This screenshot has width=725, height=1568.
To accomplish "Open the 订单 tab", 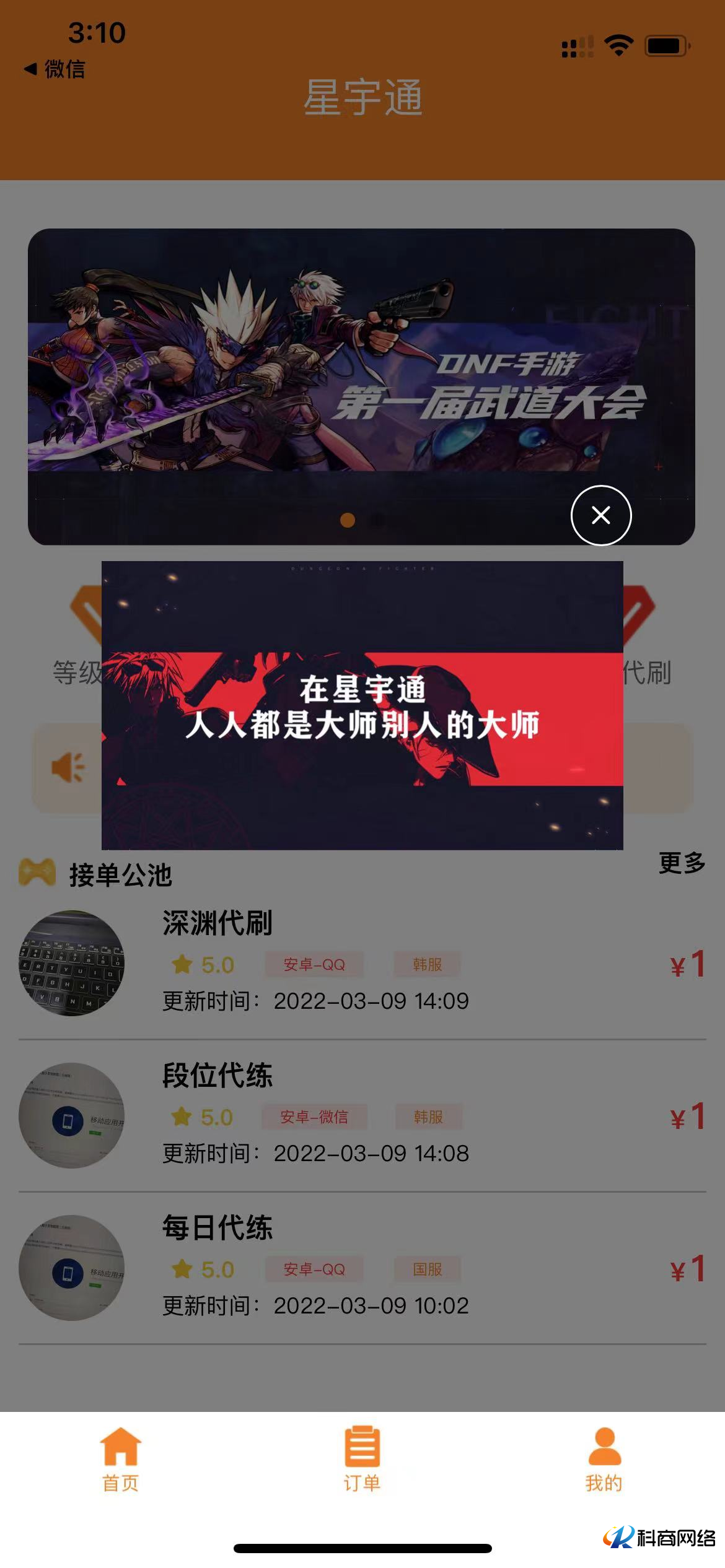I will 362,1459.
